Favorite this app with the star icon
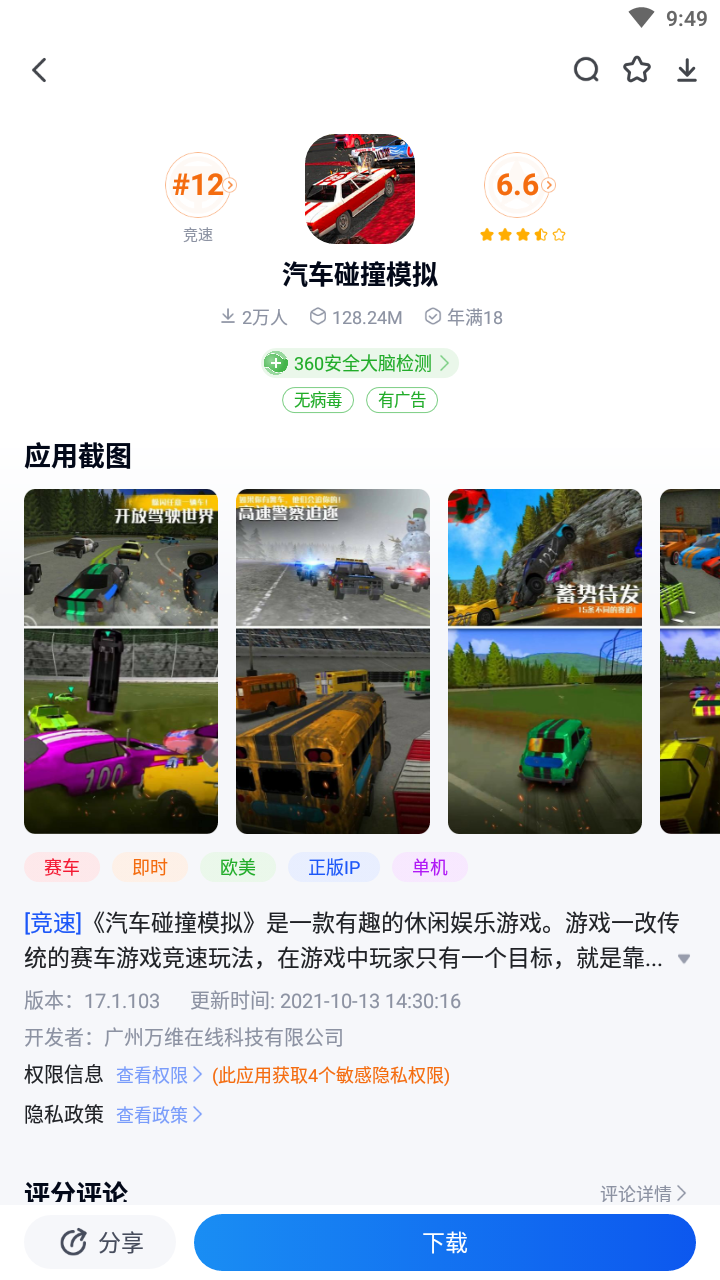This screenshot has height=1280, width=720. tap(637, 70)
